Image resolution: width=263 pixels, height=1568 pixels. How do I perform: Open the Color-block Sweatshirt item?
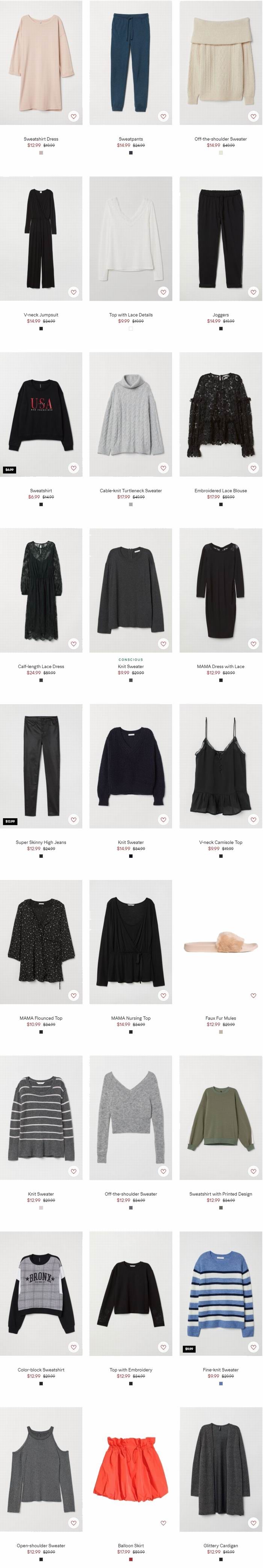click(x=41, y=1294)
